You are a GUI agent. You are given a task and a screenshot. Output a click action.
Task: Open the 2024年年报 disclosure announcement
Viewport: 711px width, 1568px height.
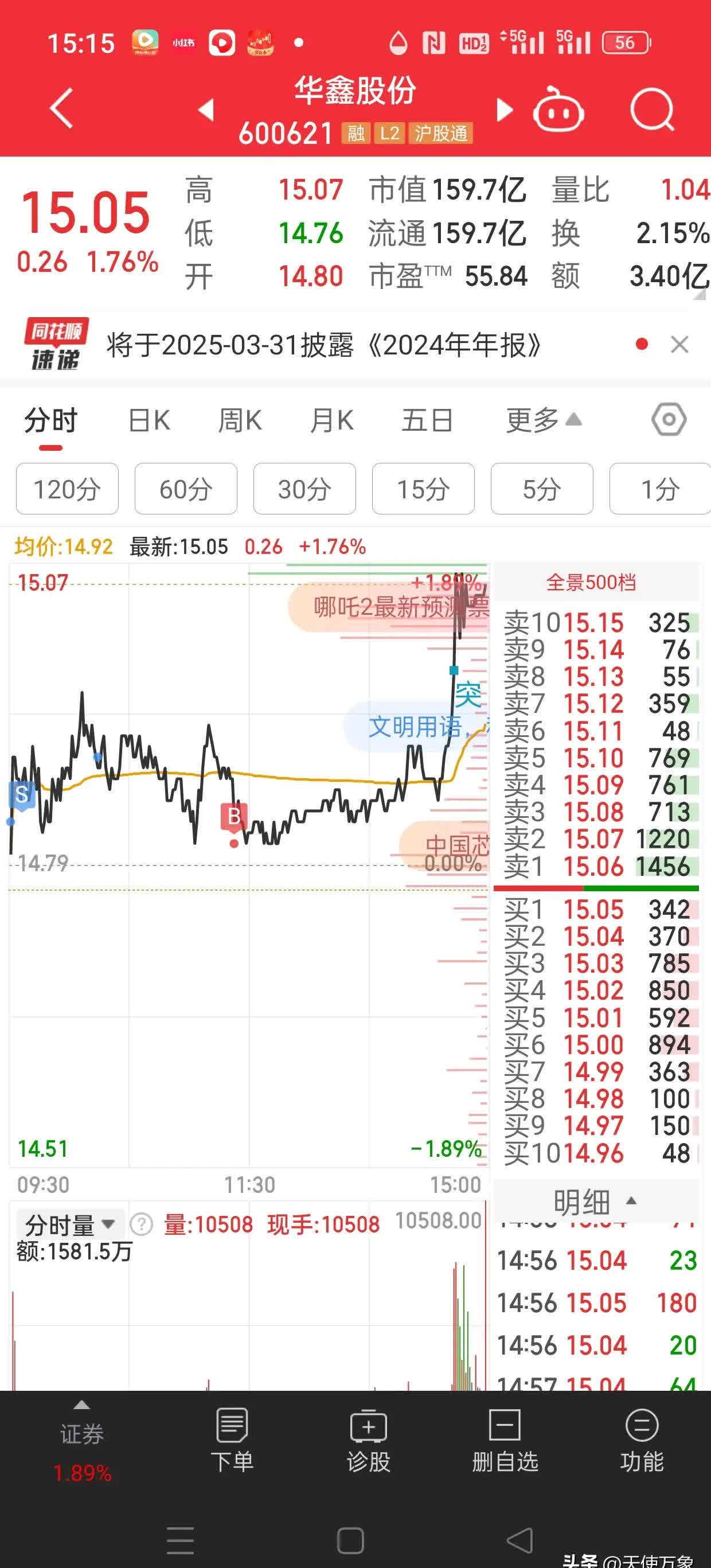point(323,345)
